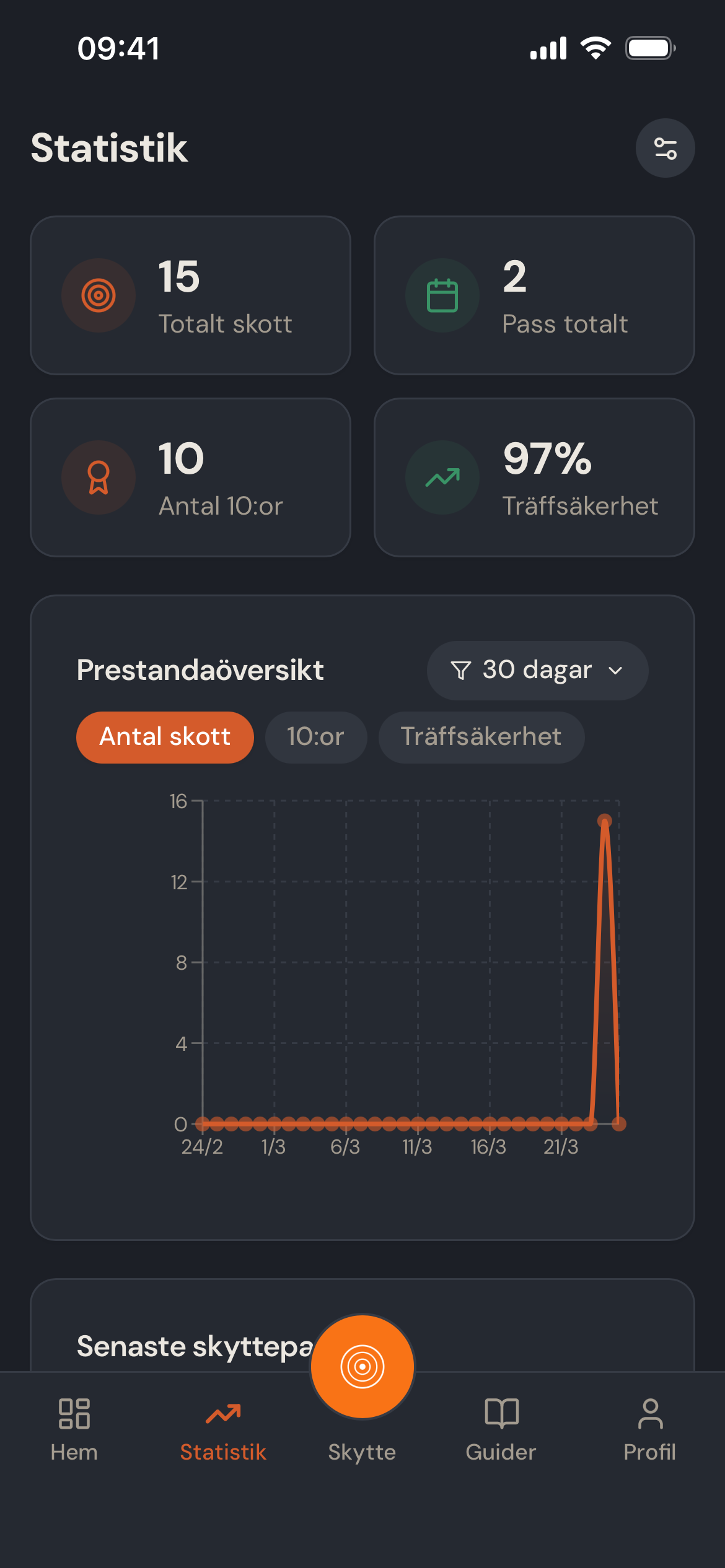Open the 30 dagar dropdown
Screen dimensions: 725x1568
(537, 670)
